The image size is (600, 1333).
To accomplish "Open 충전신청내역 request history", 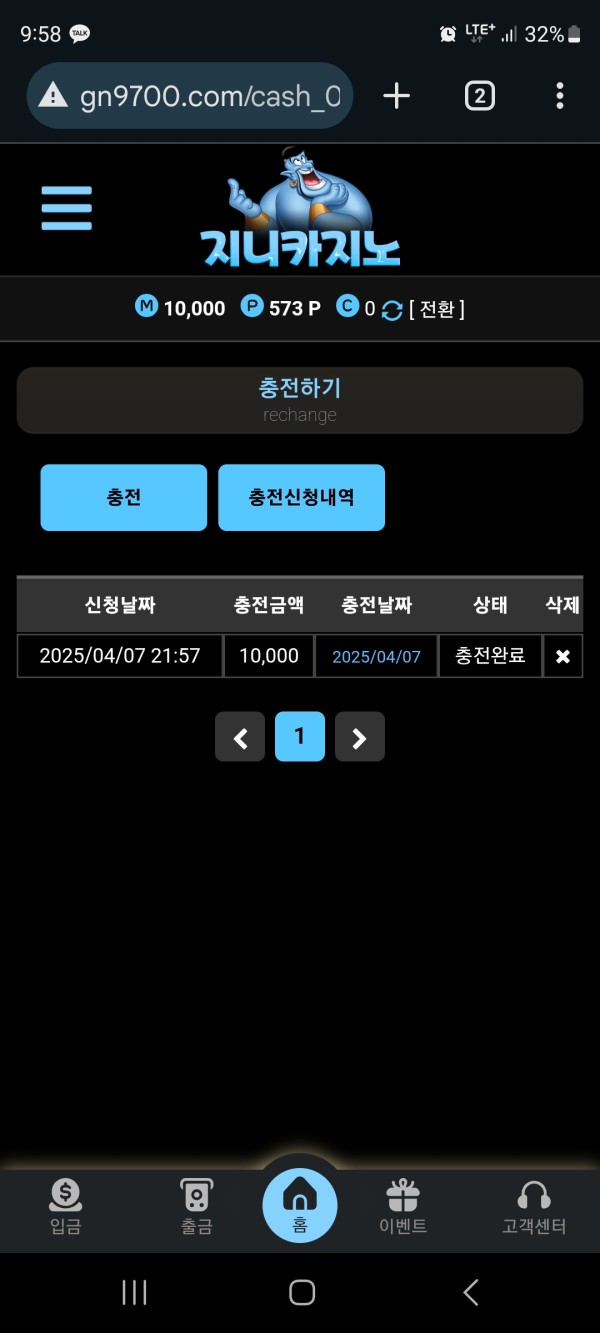I will click(x=301, y=497).
